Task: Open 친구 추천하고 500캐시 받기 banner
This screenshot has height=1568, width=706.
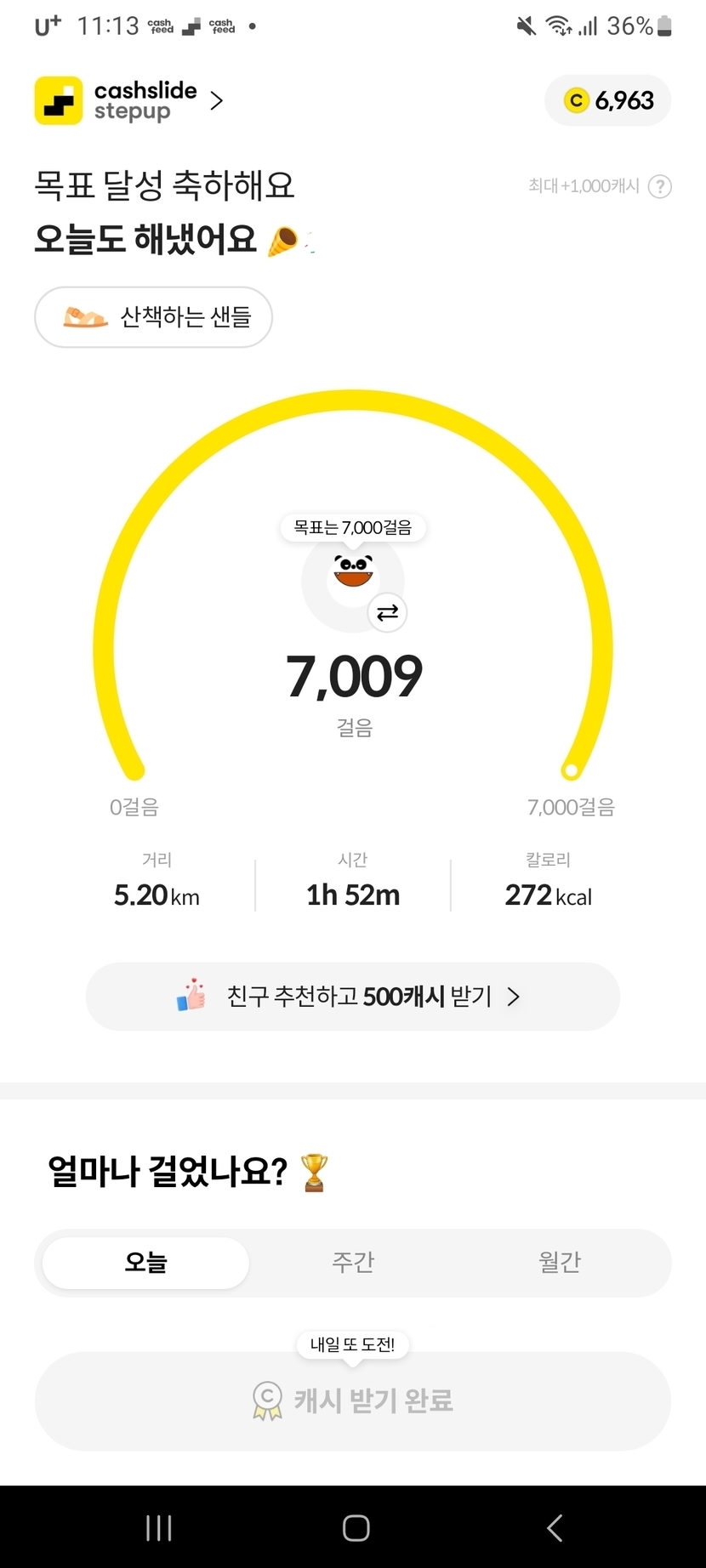Action: [352, 997]
